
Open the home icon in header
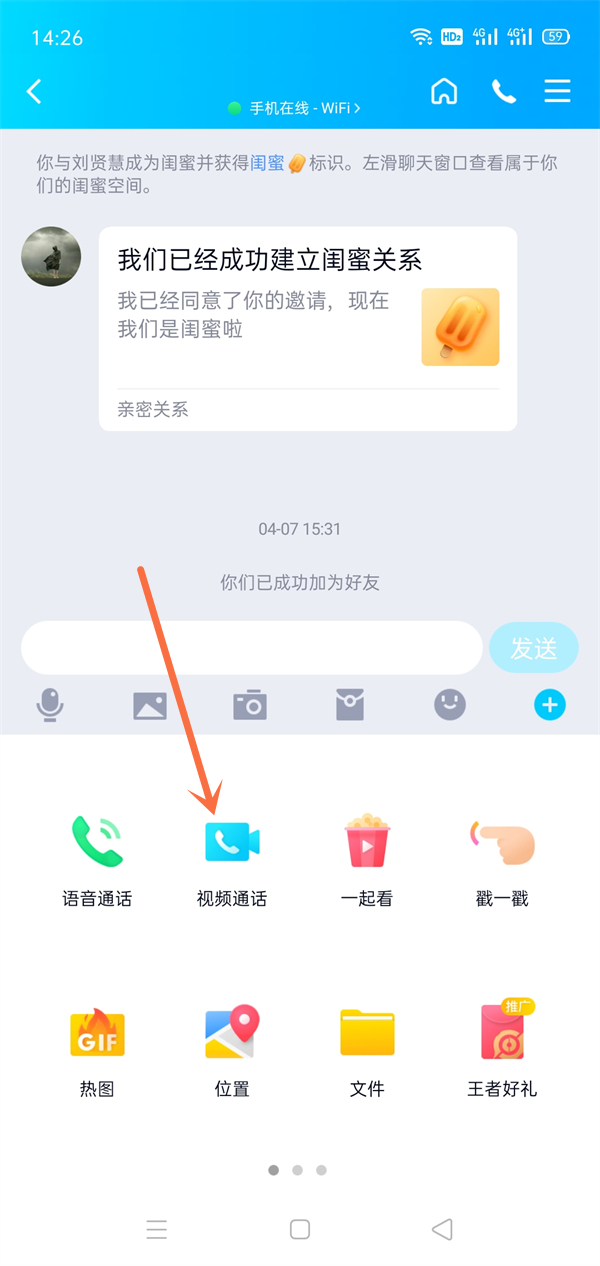pos(444,92)
